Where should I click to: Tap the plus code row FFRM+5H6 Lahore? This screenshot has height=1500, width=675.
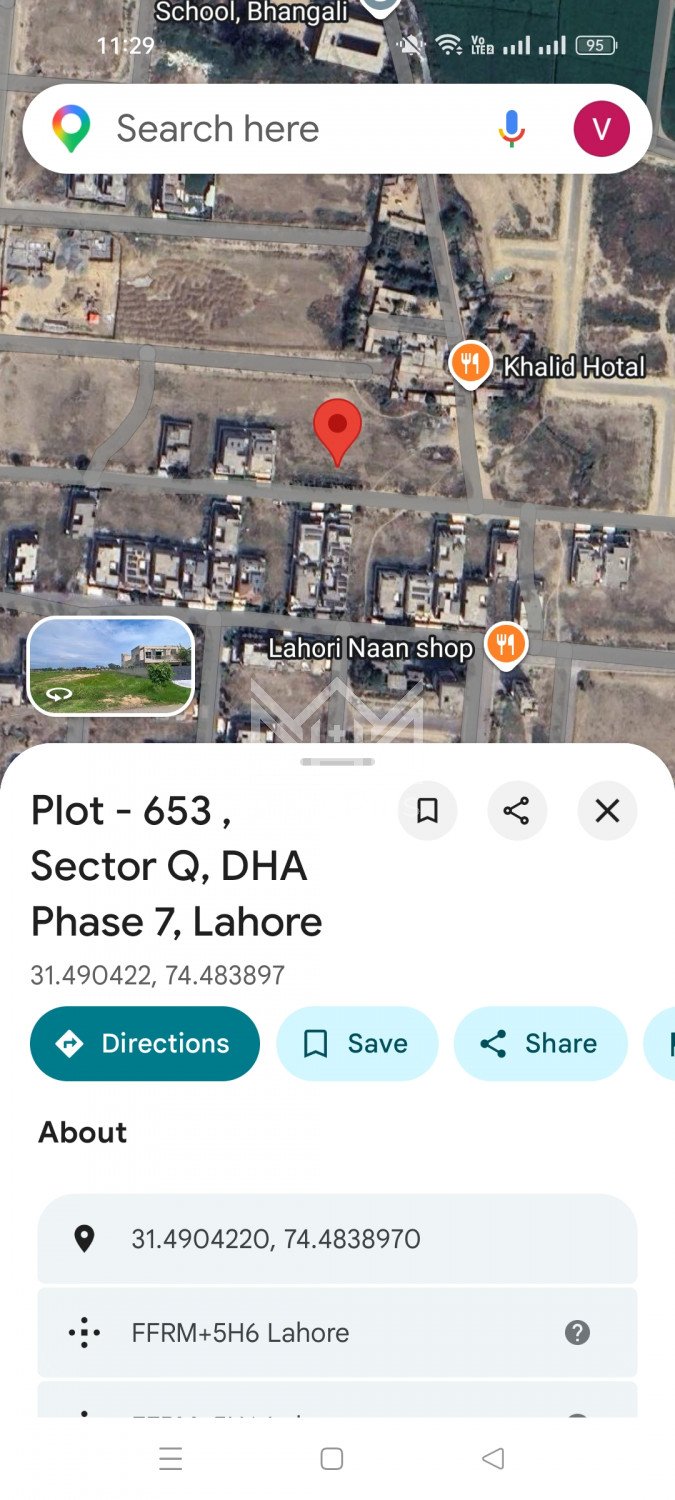click(300, 1333)
